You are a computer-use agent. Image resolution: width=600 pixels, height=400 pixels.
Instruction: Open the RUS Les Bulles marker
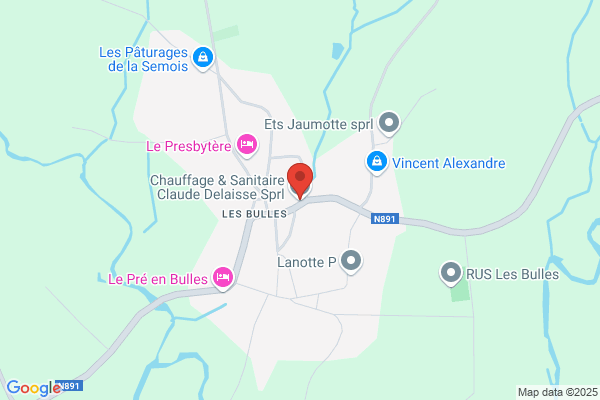pyautogui.click(x=451, y=274)
